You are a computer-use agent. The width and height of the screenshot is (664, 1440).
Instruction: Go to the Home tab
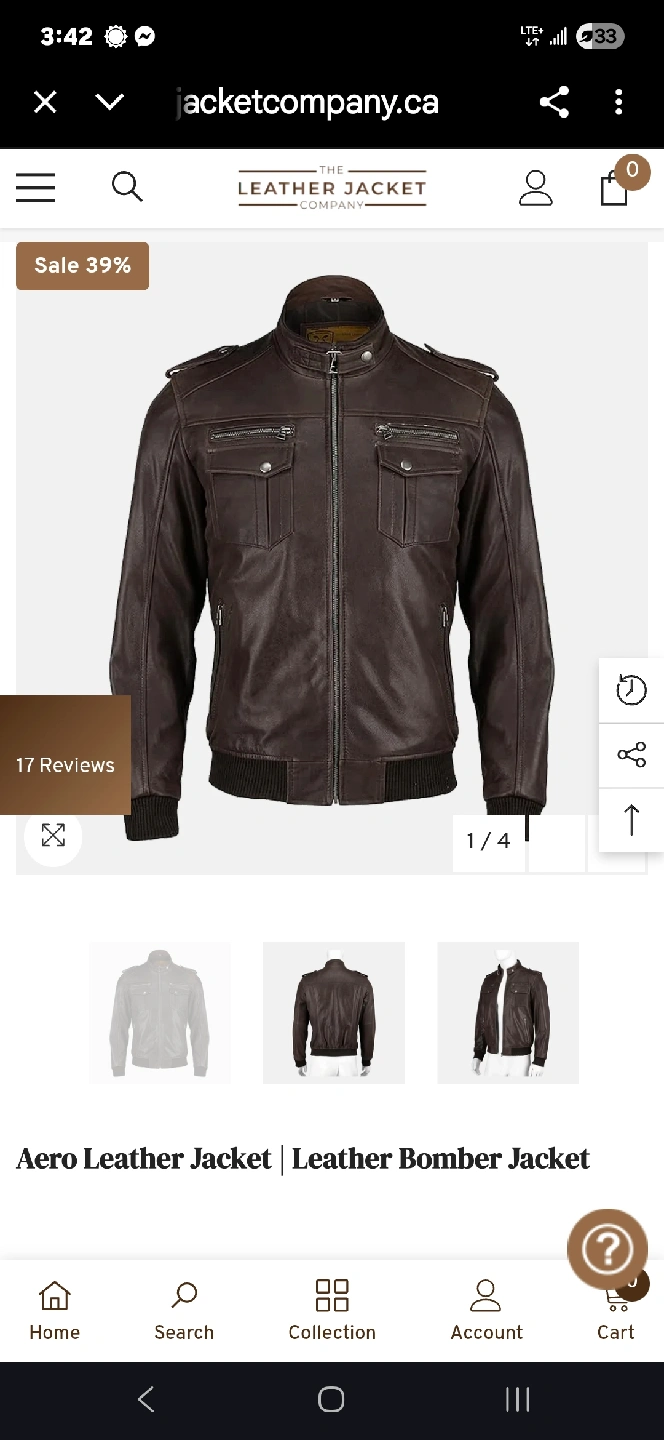[55, 1310]
